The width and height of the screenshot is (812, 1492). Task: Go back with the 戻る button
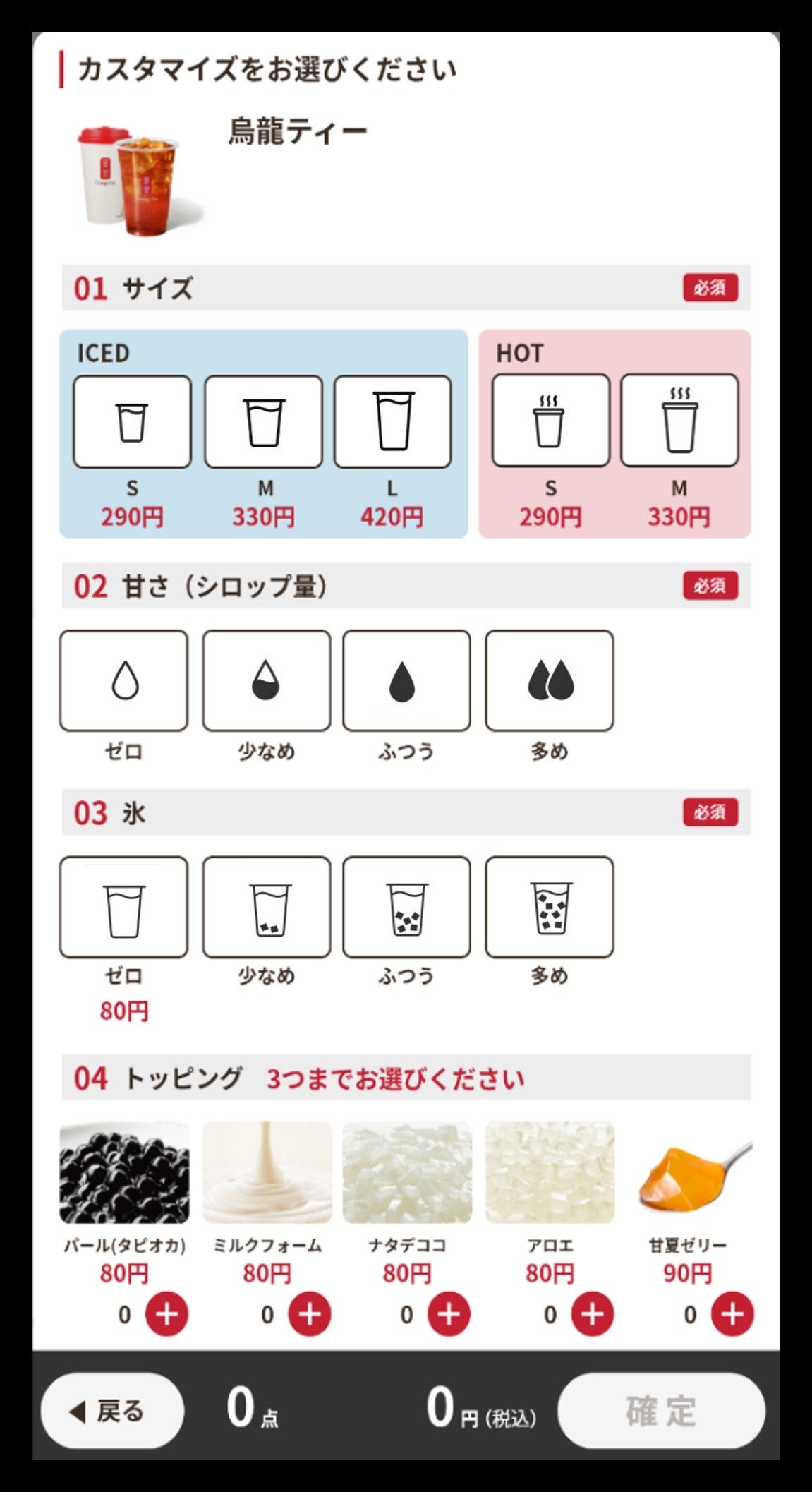point(113,1411)
